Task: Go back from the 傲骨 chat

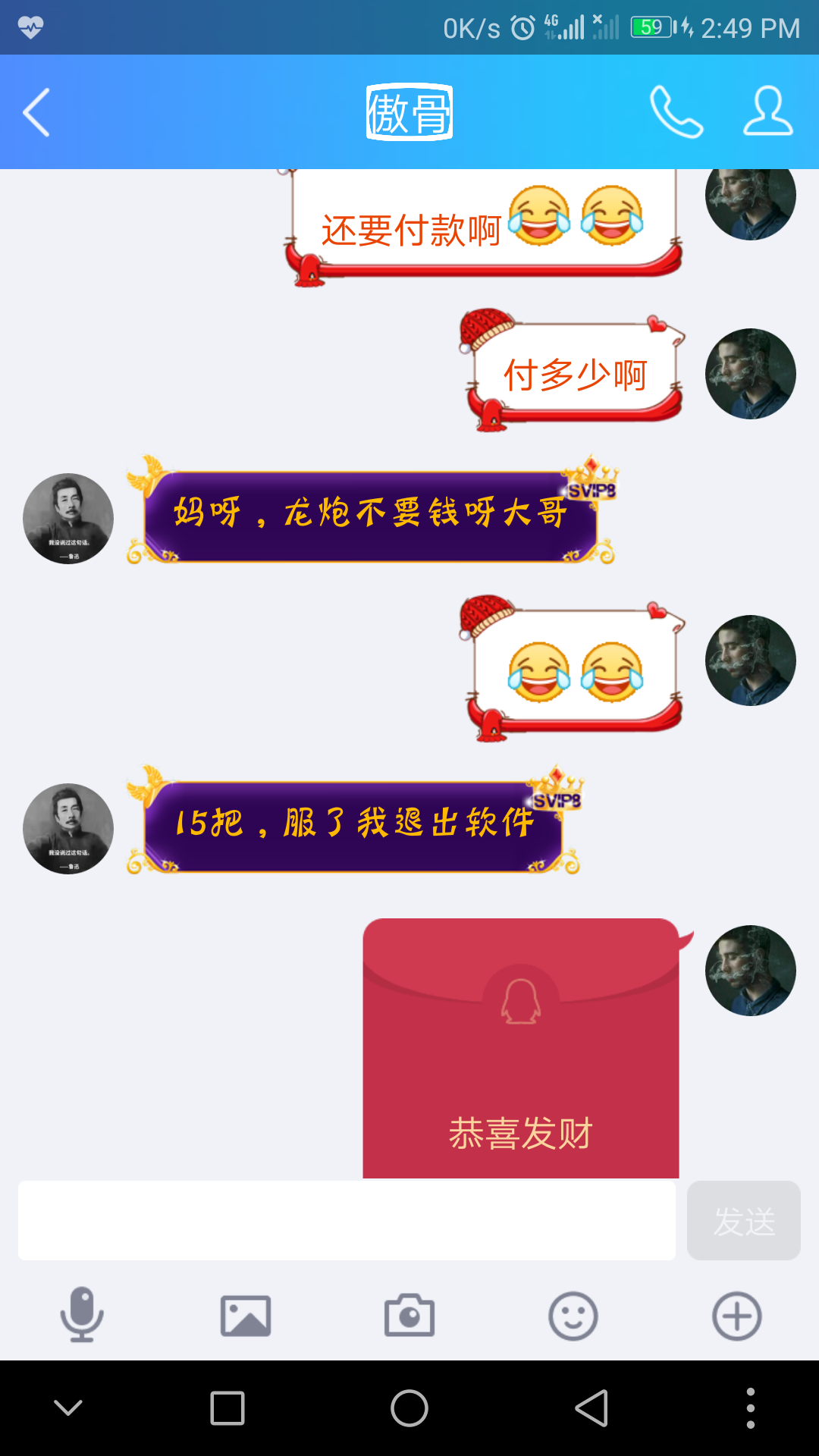Action: 36,112
